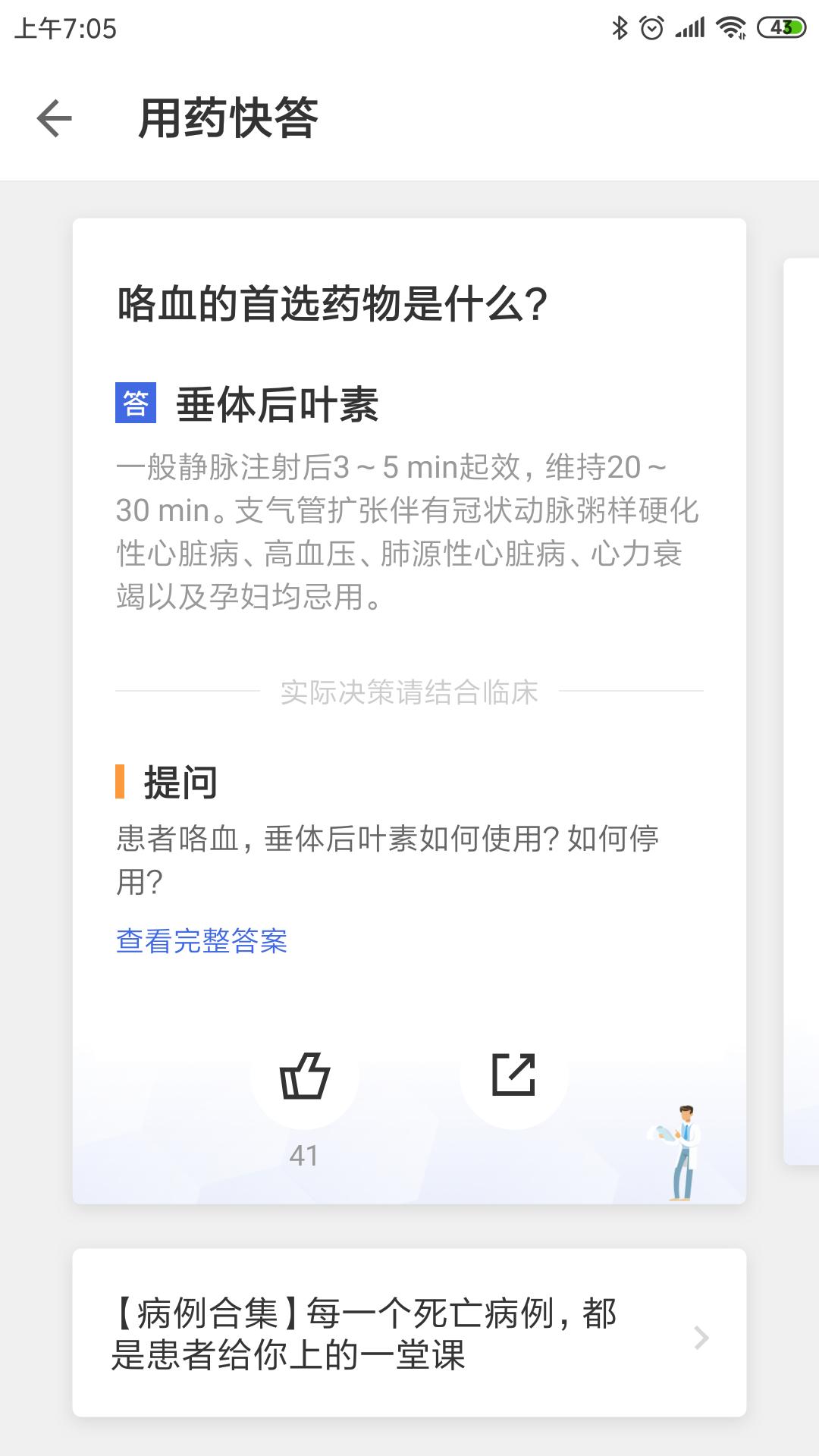Tap the 实际决策请结合临床 divider
This screenshot has height=1456, width=819.
pos(409,692)
